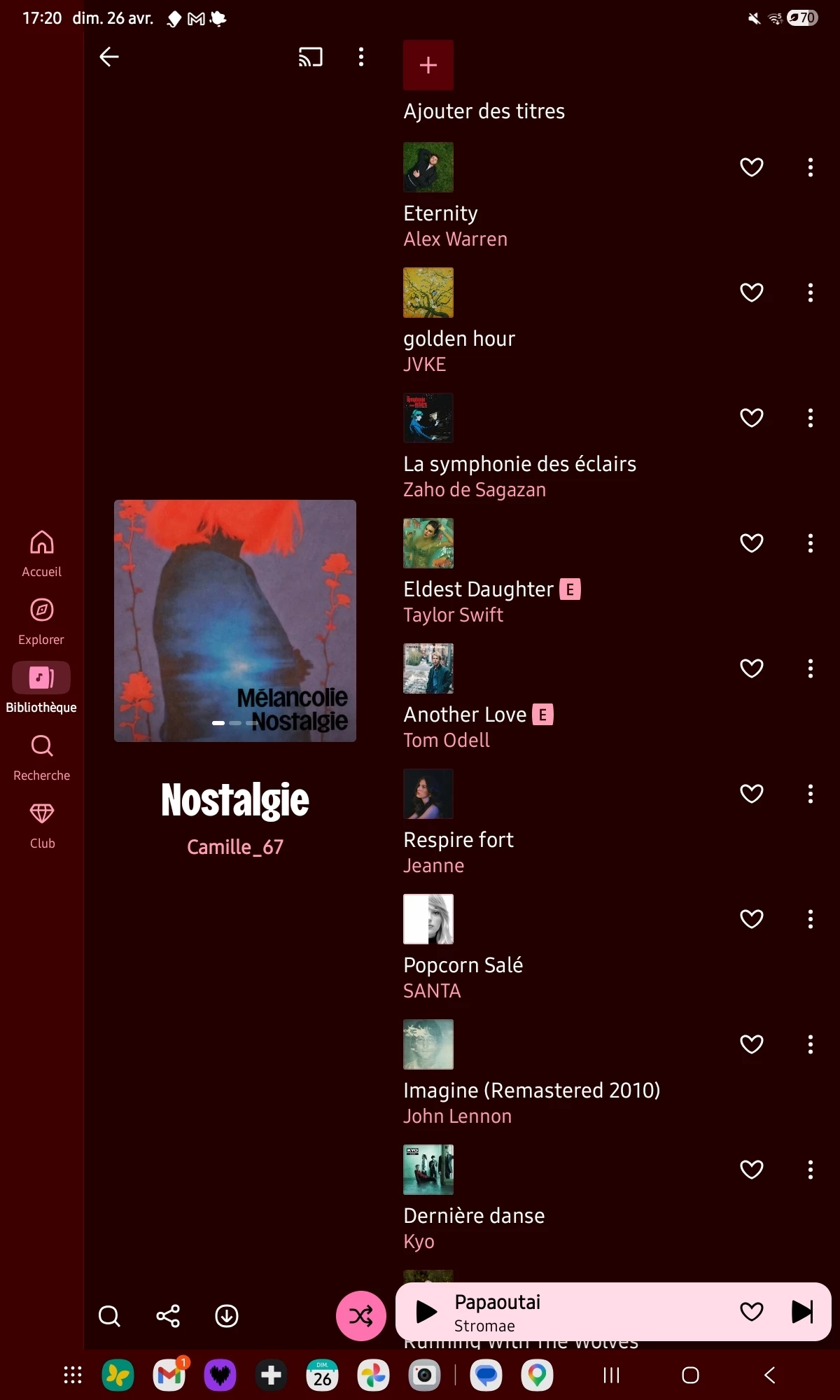This screenshot has width=840, height=1400.
Task: Skip to next track in mini player
Action: [801, 1312]
